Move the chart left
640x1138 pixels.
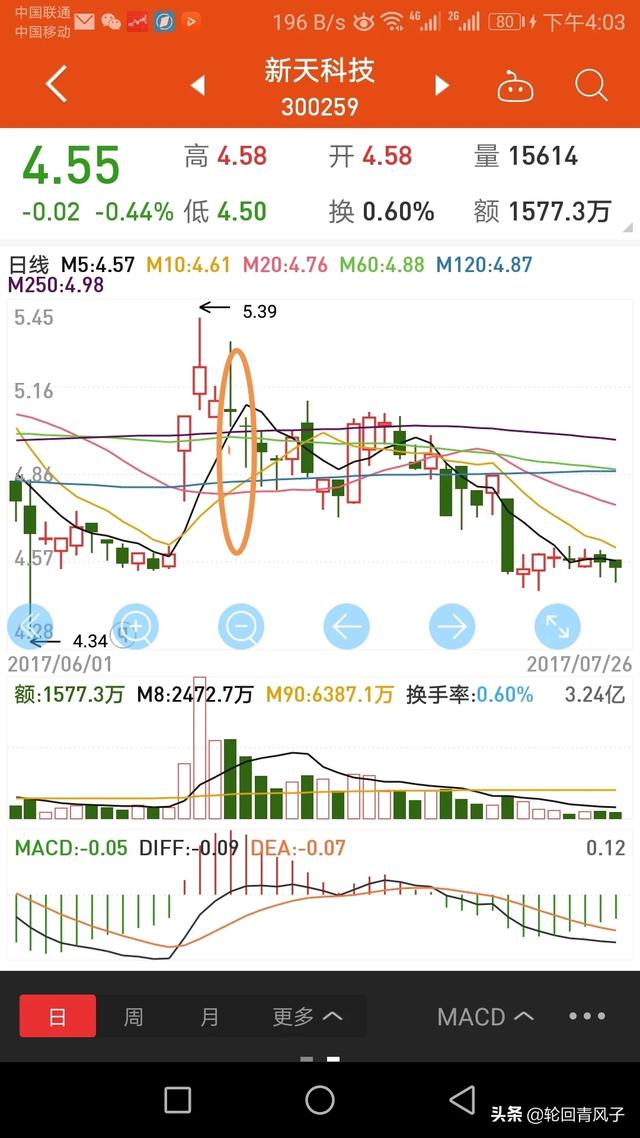346,627
